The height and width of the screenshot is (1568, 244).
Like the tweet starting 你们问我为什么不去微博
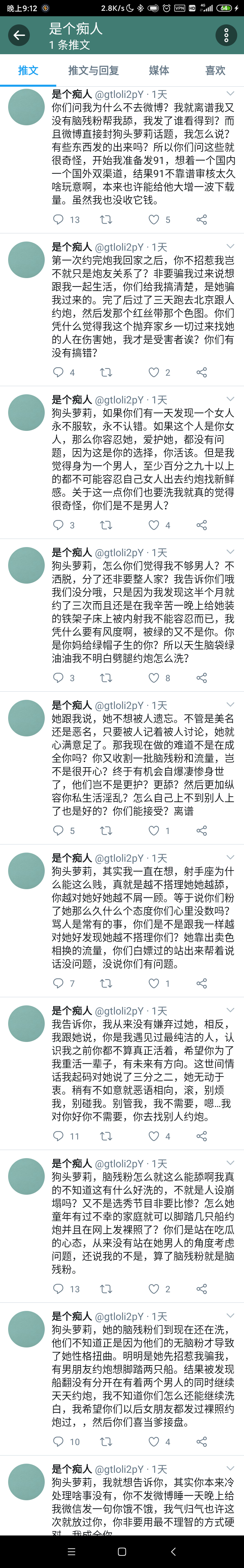tap(154, 220)
